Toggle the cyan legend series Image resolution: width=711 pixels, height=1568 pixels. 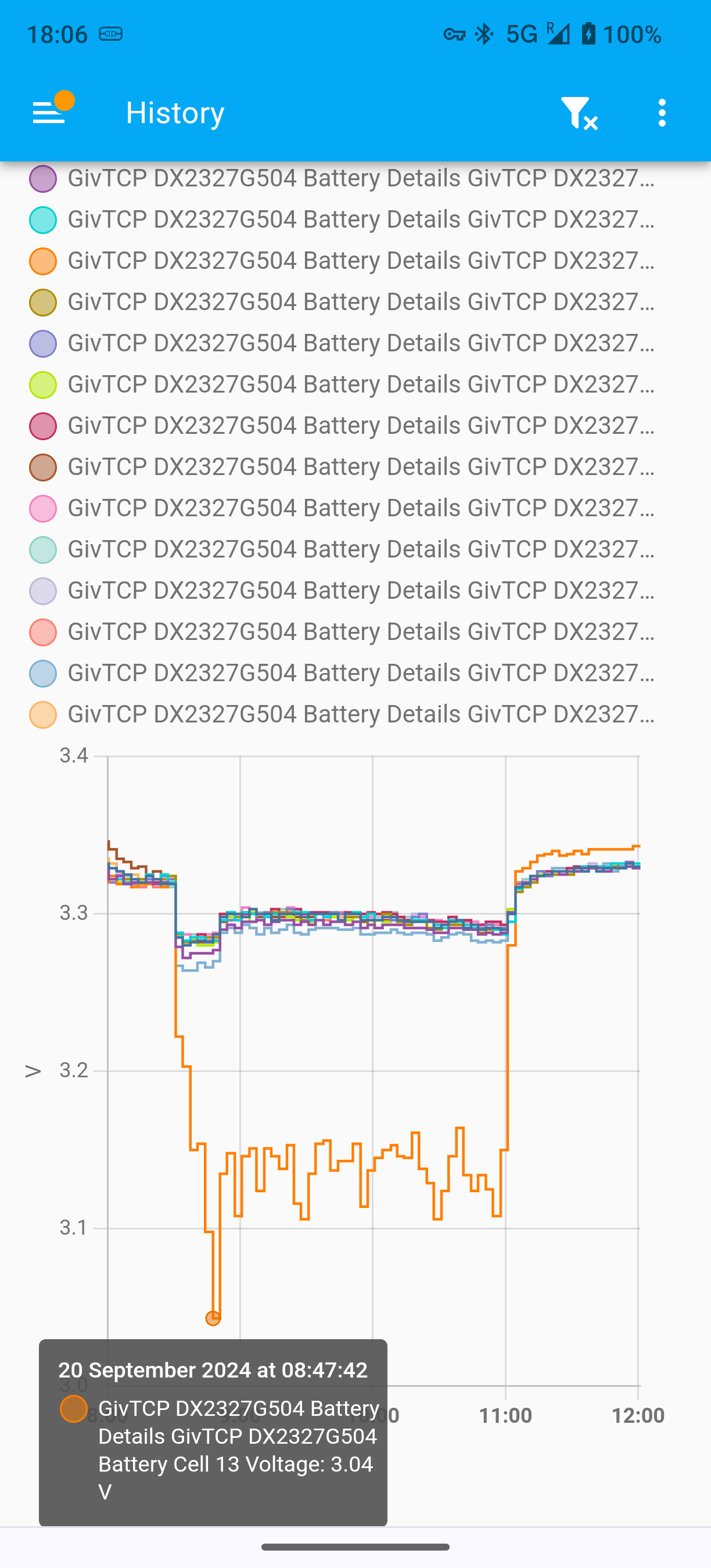point(342,220)
